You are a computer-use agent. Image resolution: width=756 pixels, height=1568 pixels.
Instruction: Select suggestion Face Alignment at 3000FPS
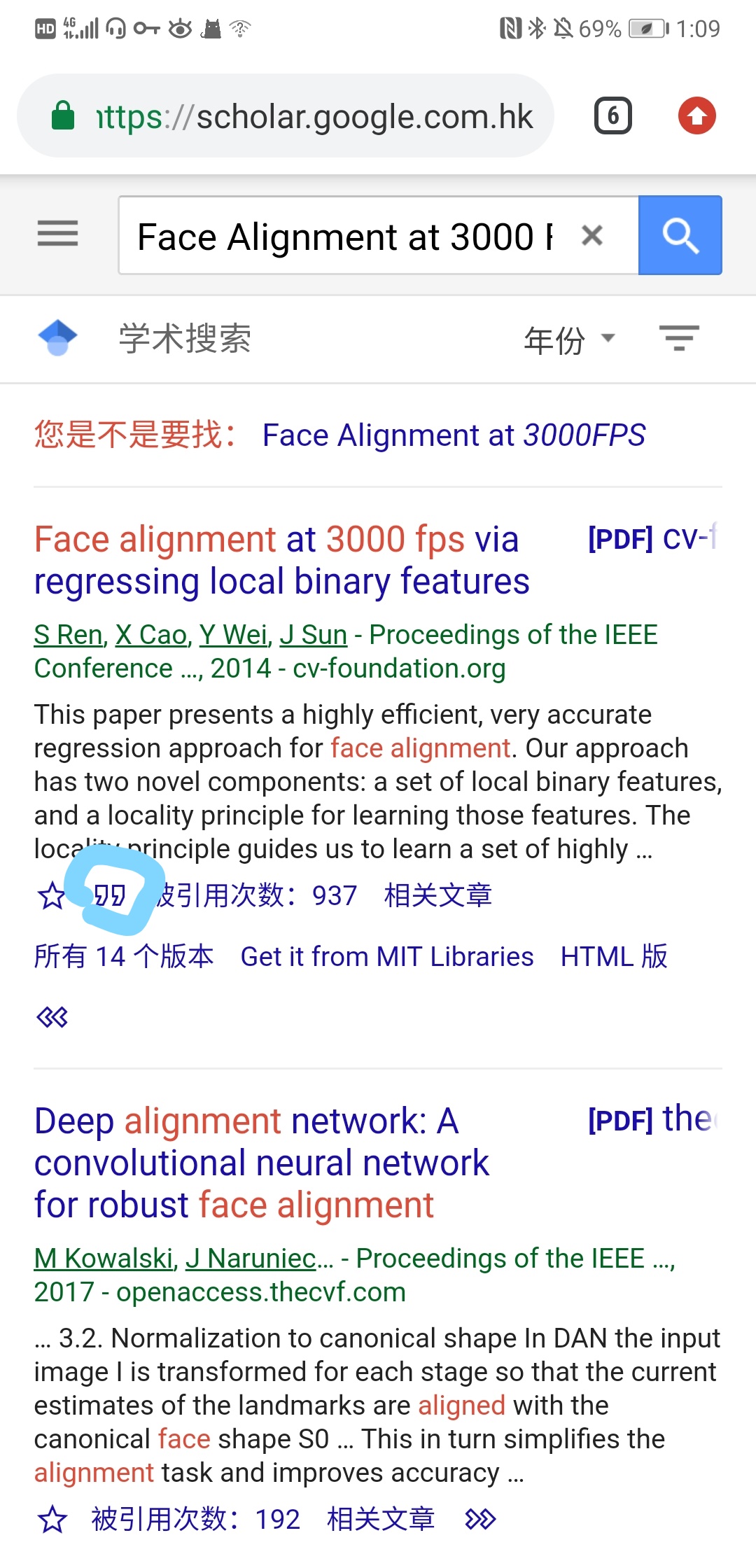pos(454,435)
